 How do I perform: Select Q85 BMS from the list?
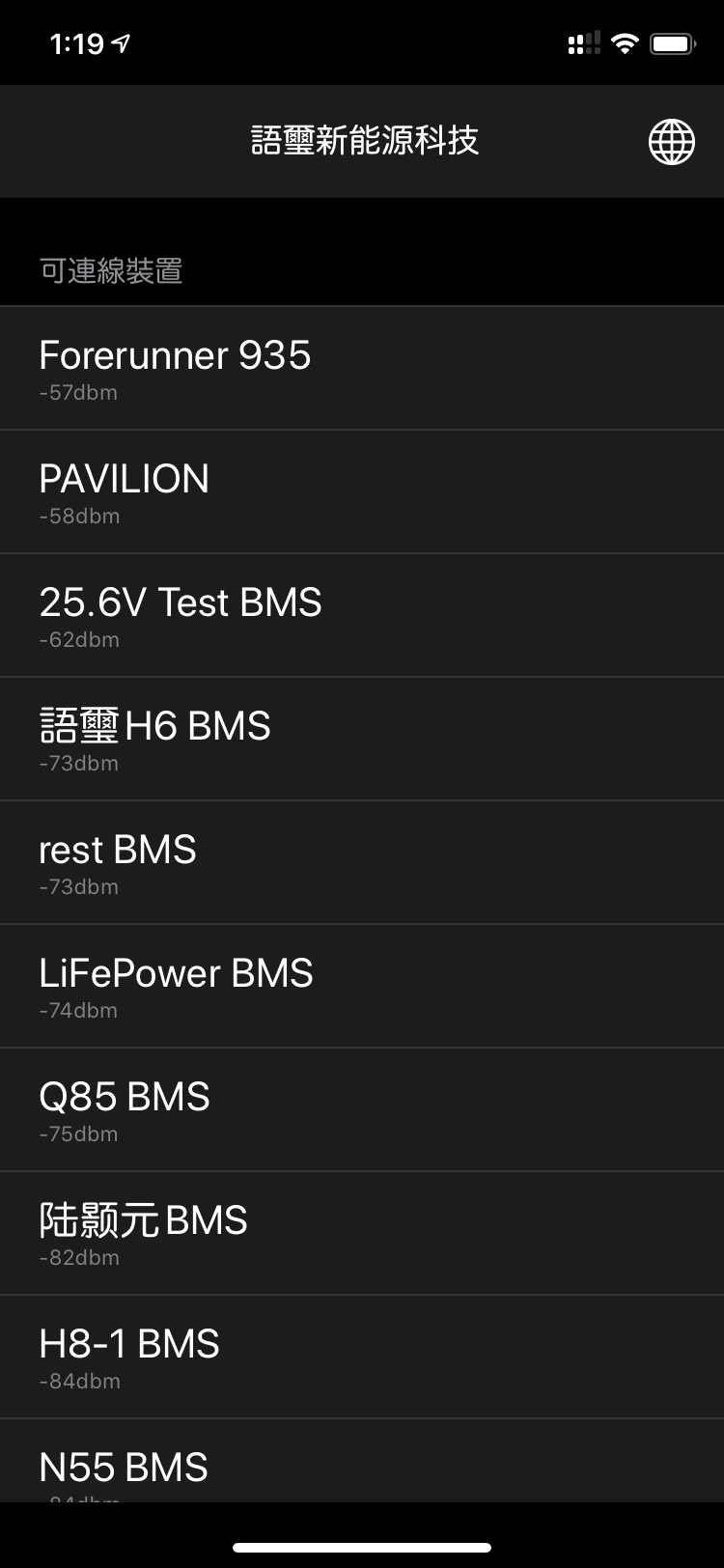362,1109
